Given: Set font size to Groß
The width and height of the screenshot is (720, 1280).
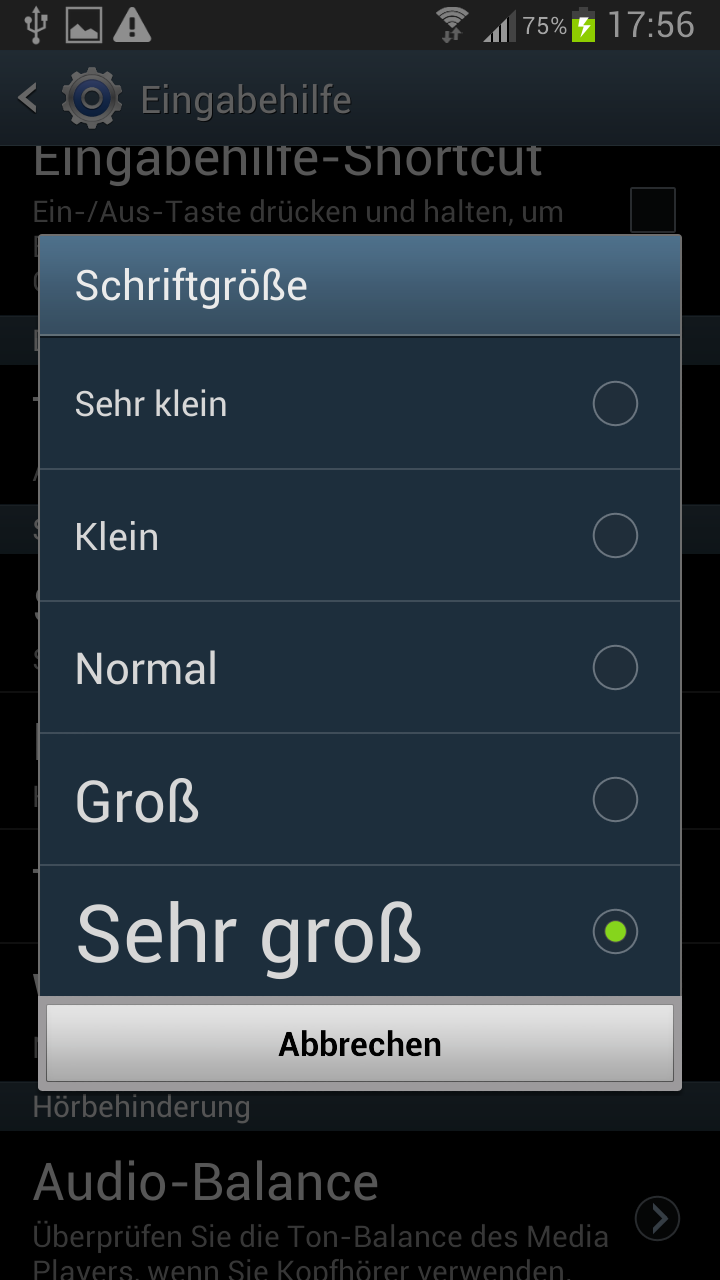Looking at the screenshot, I should point(360,800).
